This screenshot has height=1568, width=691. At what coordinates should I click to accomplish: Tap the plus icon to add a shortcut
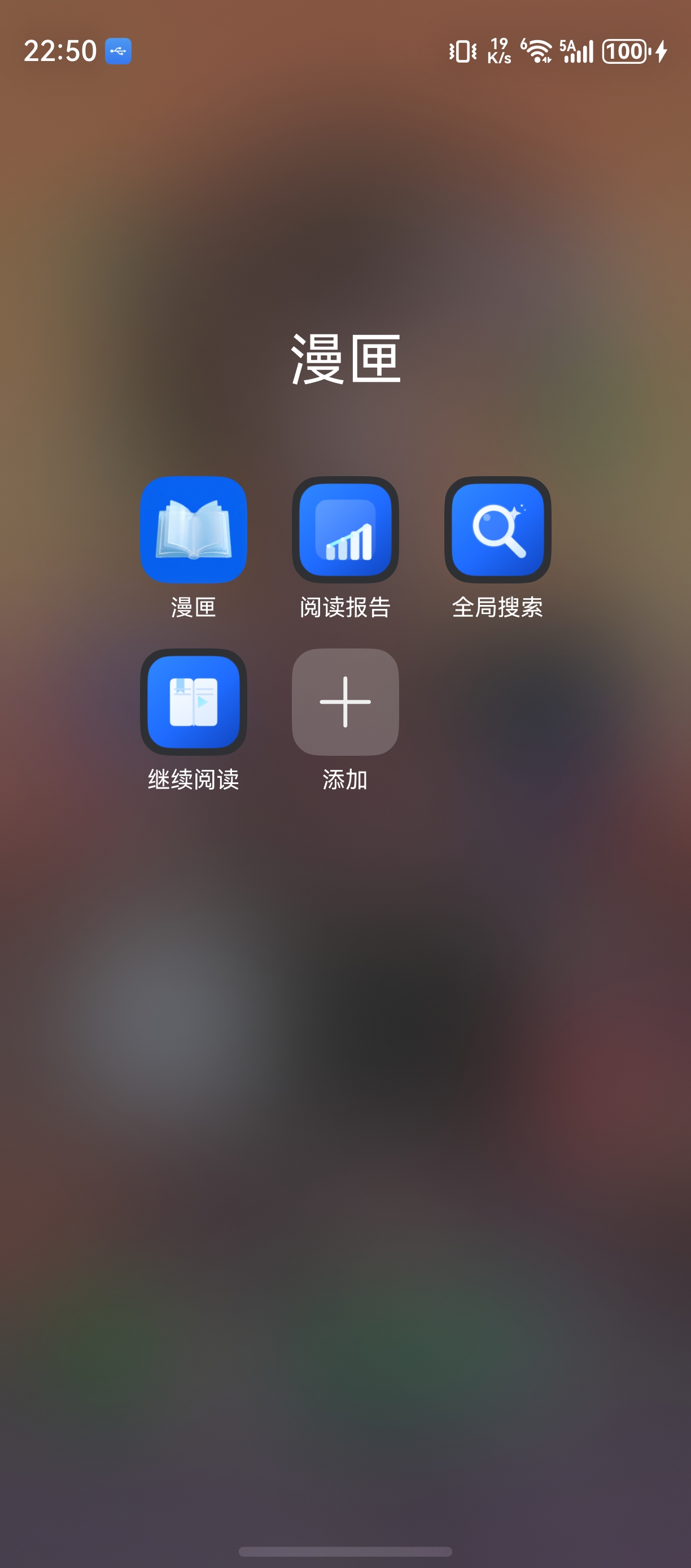coord(345,701)
